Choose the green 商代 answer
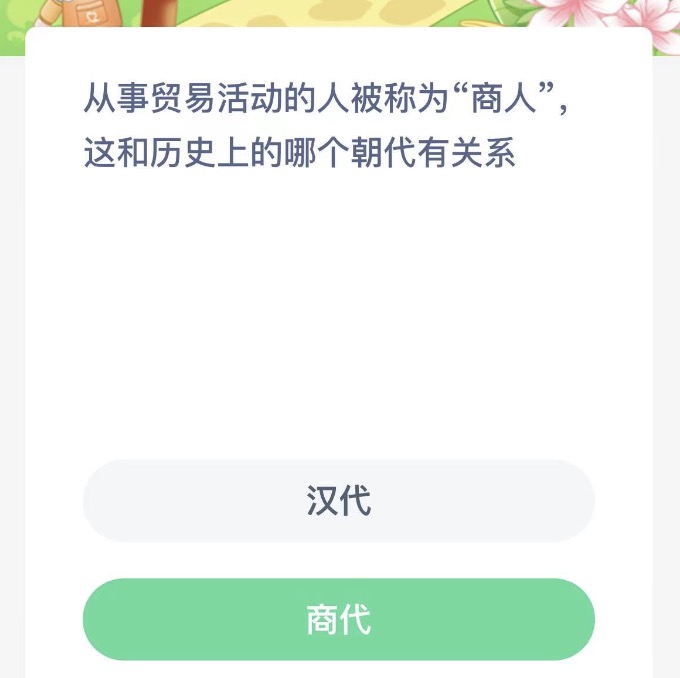 click(x=339, y=619)
